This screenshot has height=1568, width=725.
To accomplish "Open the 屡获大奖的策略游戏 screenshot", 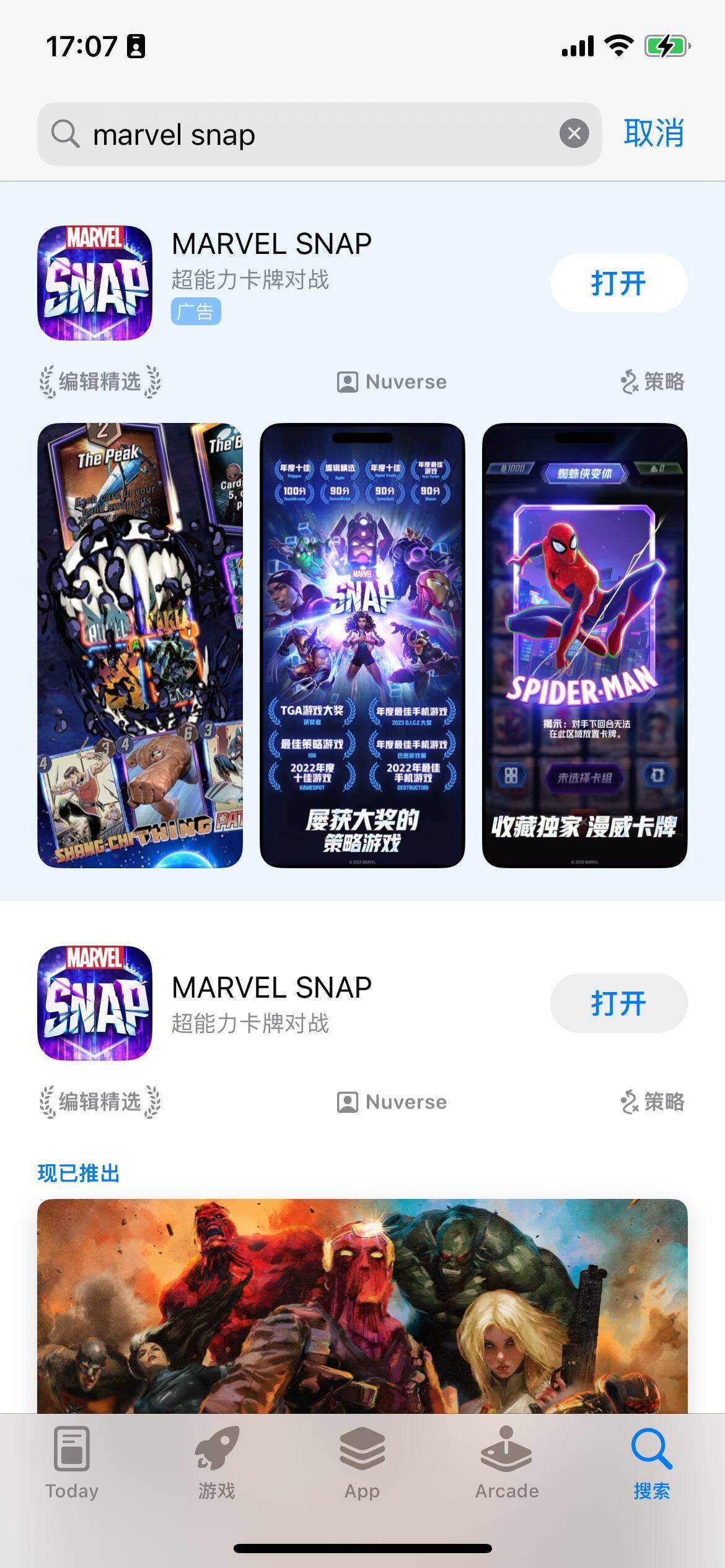I will 362,645.
